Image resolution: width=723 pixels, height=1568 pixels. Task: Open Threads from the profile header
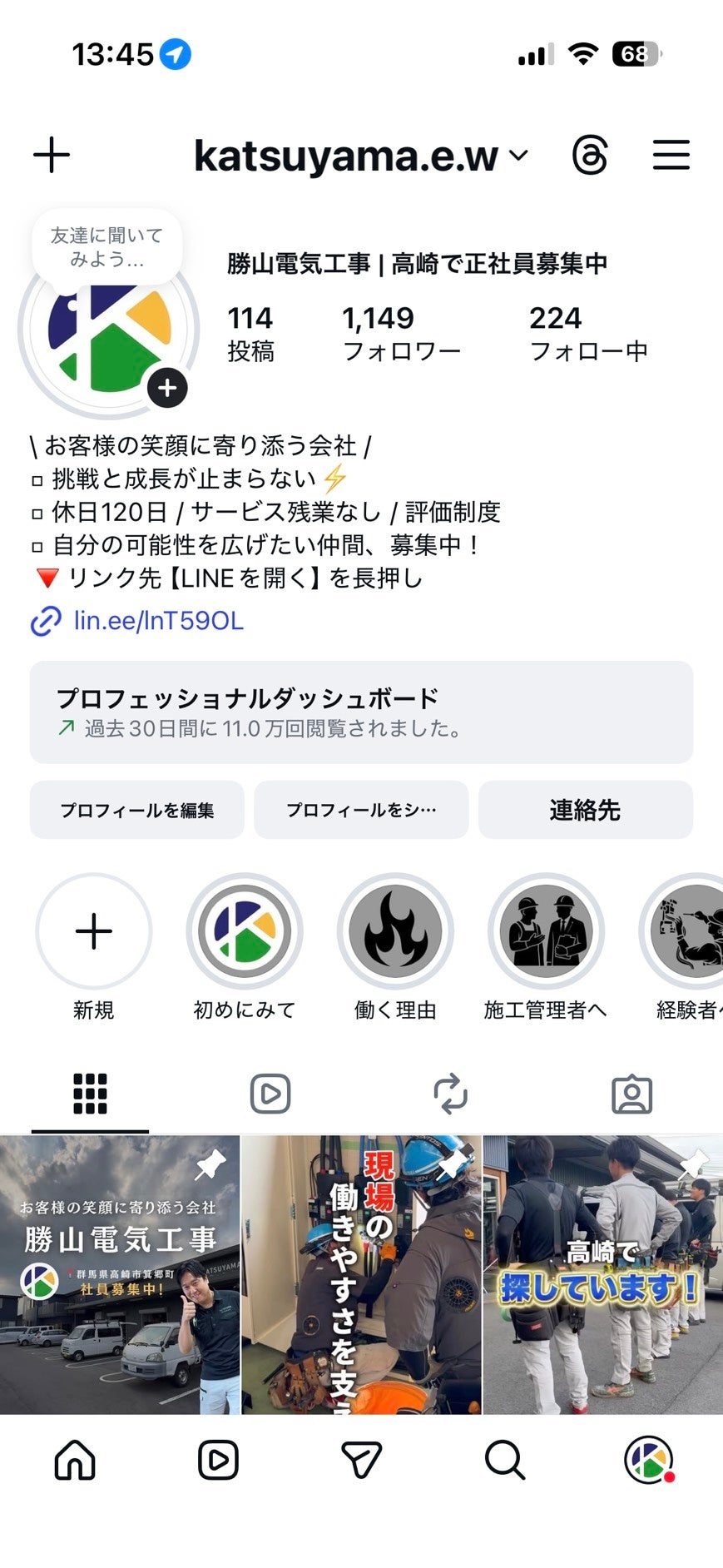pyautogui.click(x=590, y=156)
